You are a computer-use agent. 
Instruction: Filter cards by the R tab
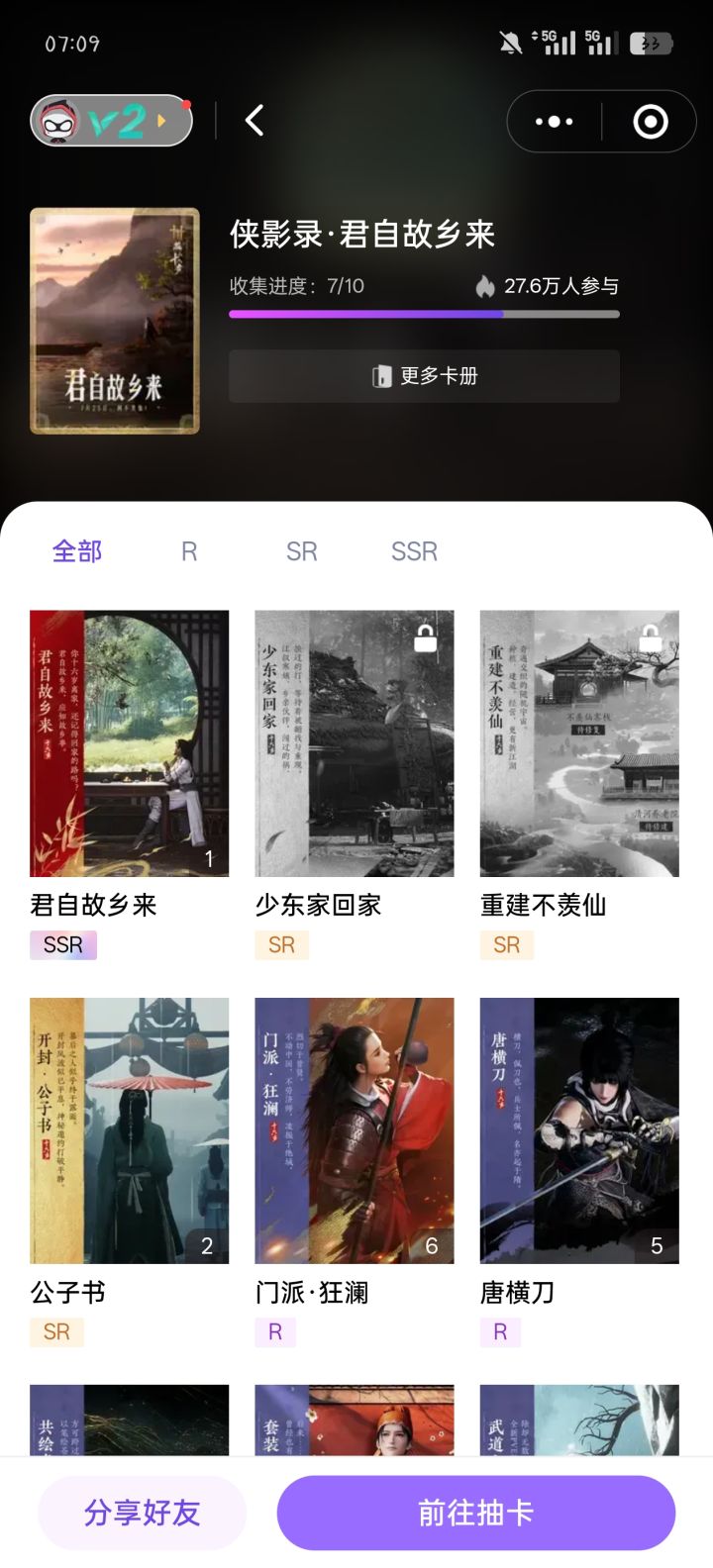click(189, 551)
